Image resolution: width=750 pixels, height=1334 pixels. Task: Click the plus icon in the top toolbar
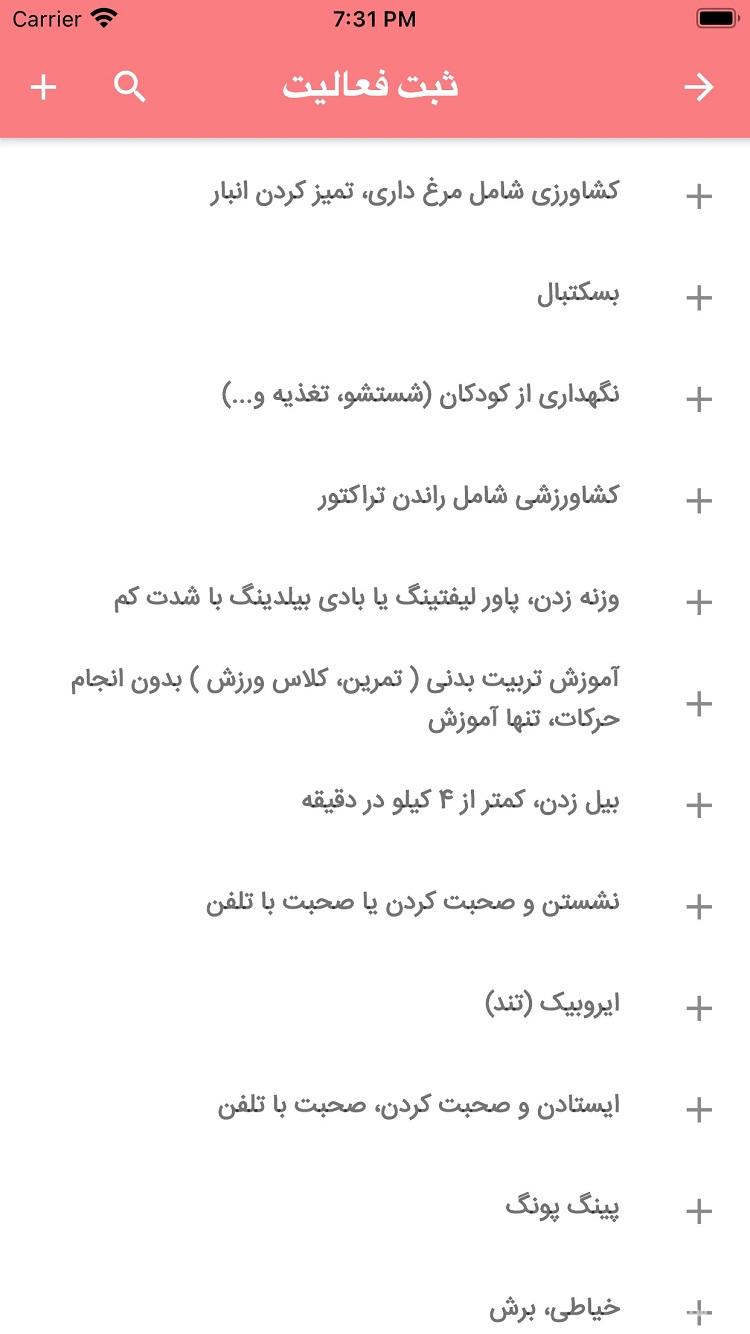coord(43,87)
